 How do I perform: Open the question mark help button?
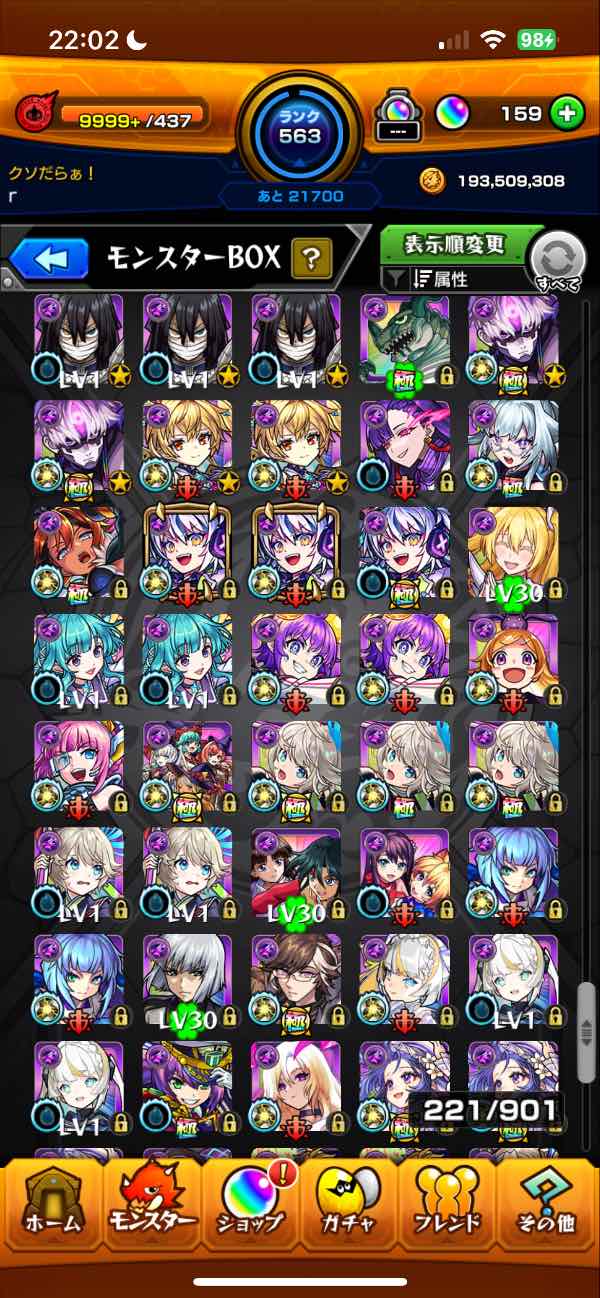[312, 260]
